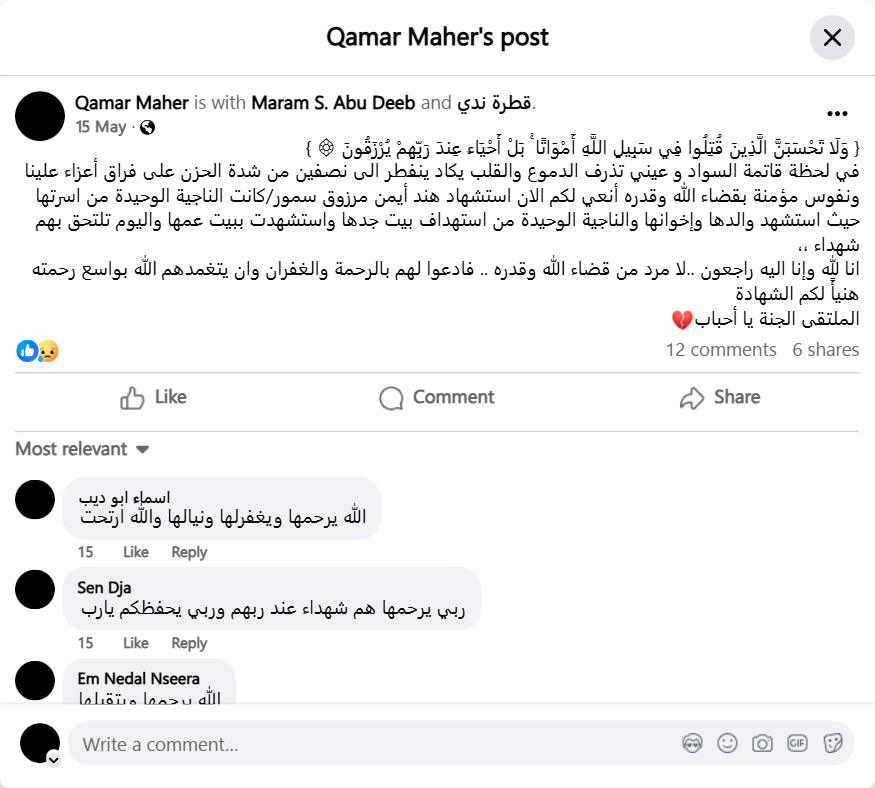This screenshot has width=875, height=788.
Task: Reply to اسماء ابو ديب's comment
Action: pos(188,552)
